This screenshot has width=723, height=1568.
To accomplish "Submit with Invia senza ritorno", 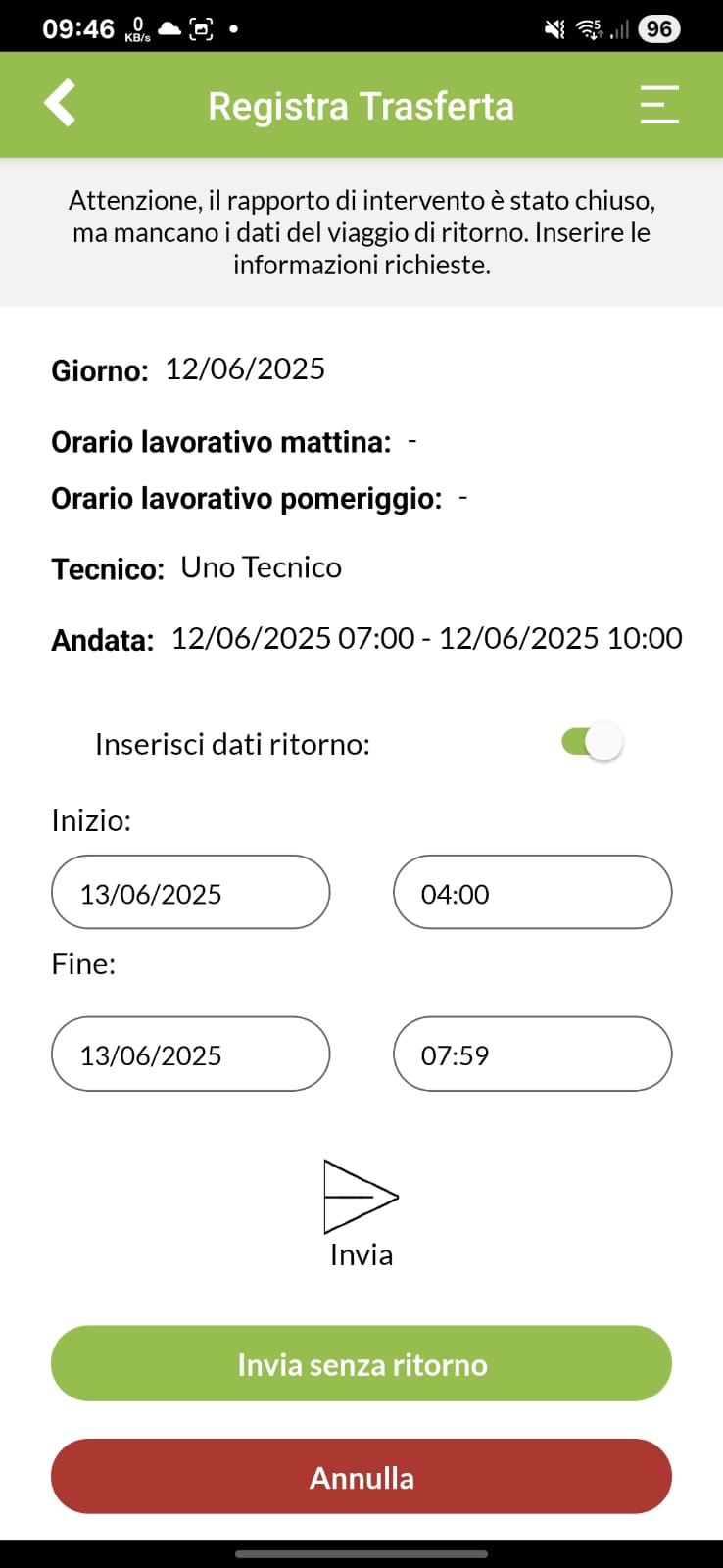I will (361, 1363).
